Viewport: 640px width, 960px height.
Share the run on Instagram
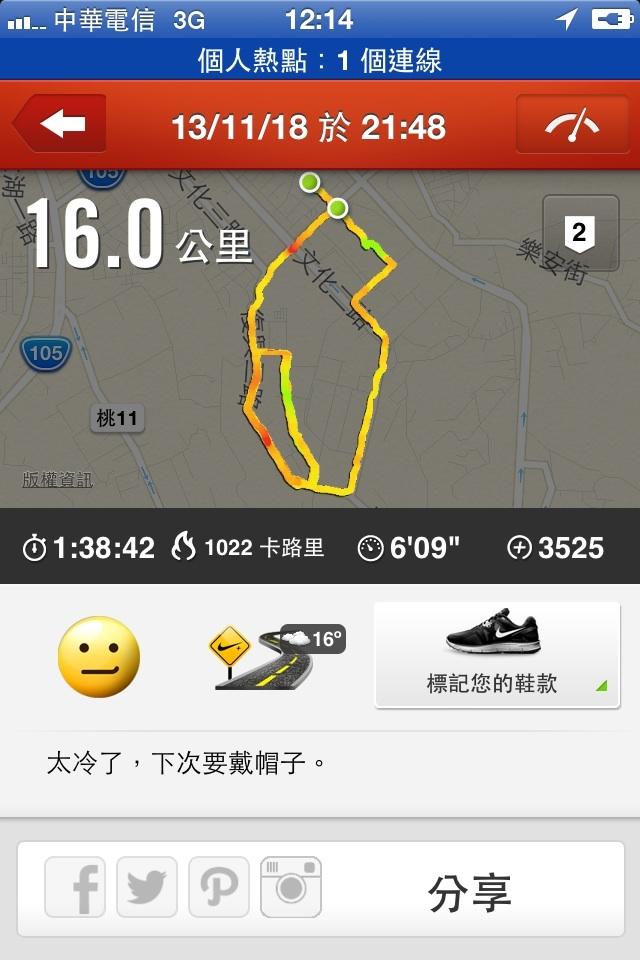tap(291, 888)
